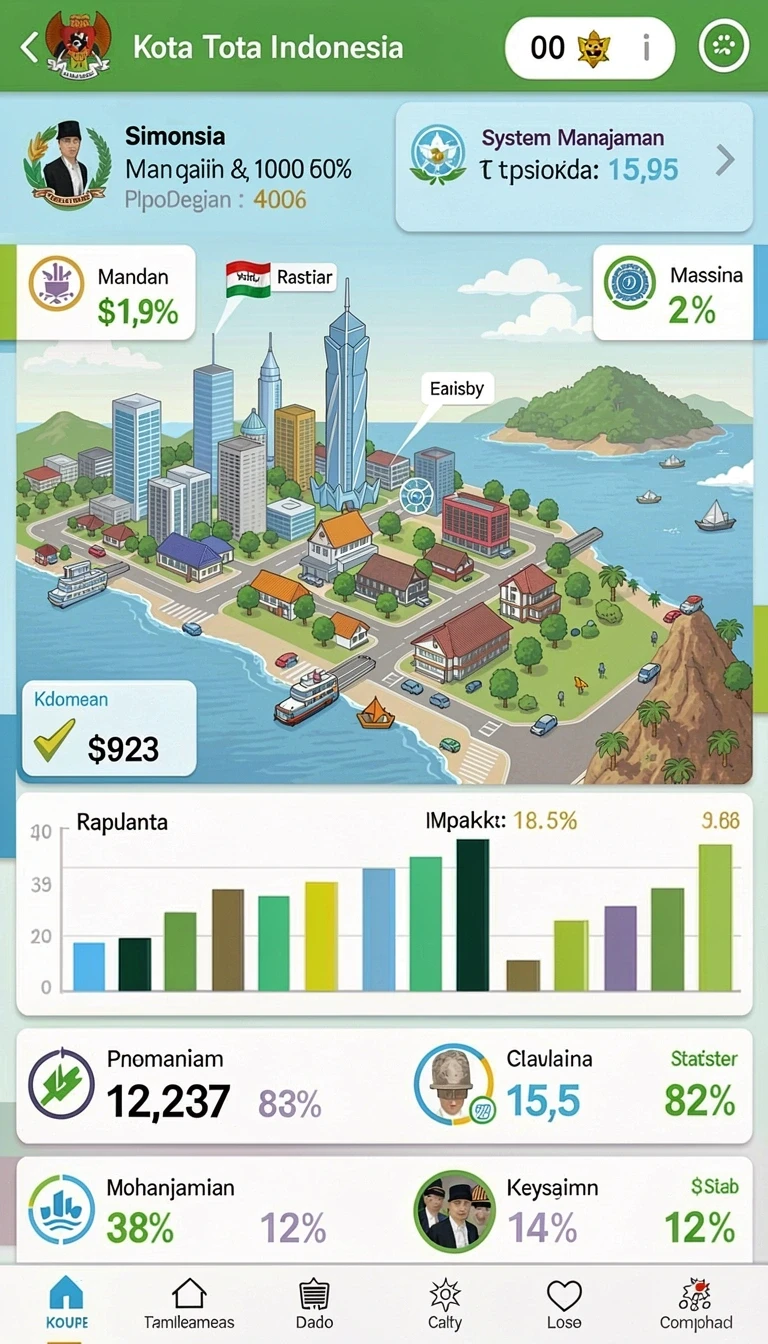Go back with the header arrow
The image size is (768, 1344).
coord(28,46)
